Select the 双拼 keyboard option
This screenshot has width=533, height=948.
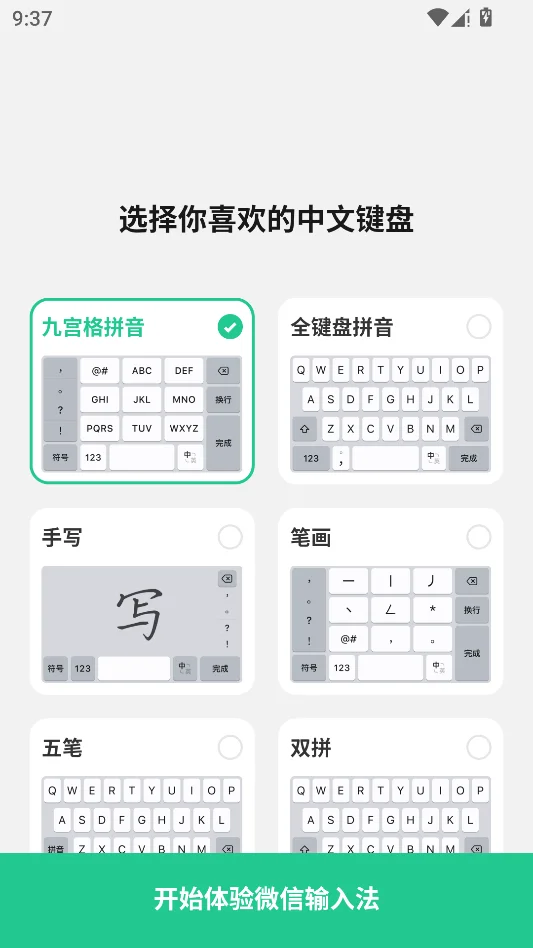click(x=390, y=786)
